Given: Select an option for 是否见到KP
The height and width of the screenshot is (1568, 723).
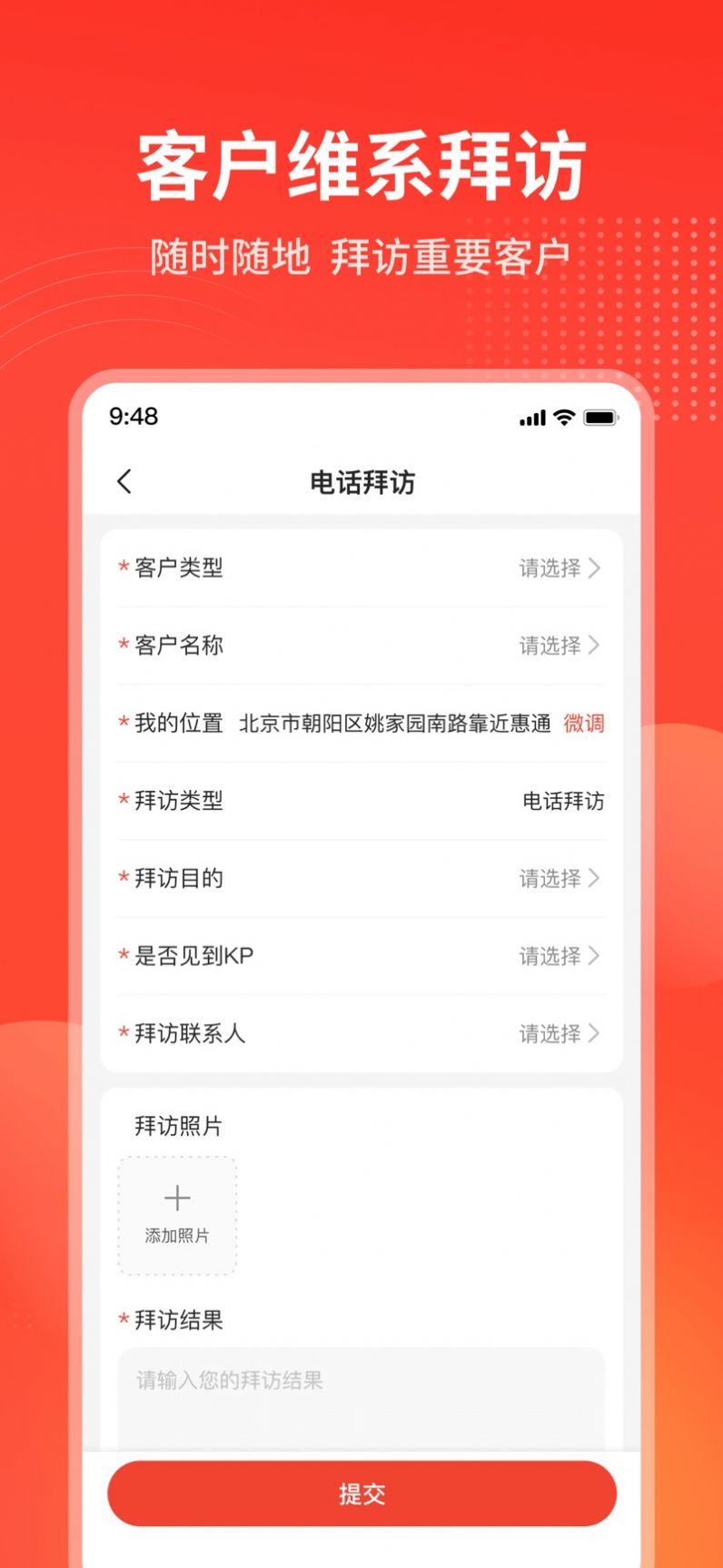Looking at the screenshot, I should point(363,956).
